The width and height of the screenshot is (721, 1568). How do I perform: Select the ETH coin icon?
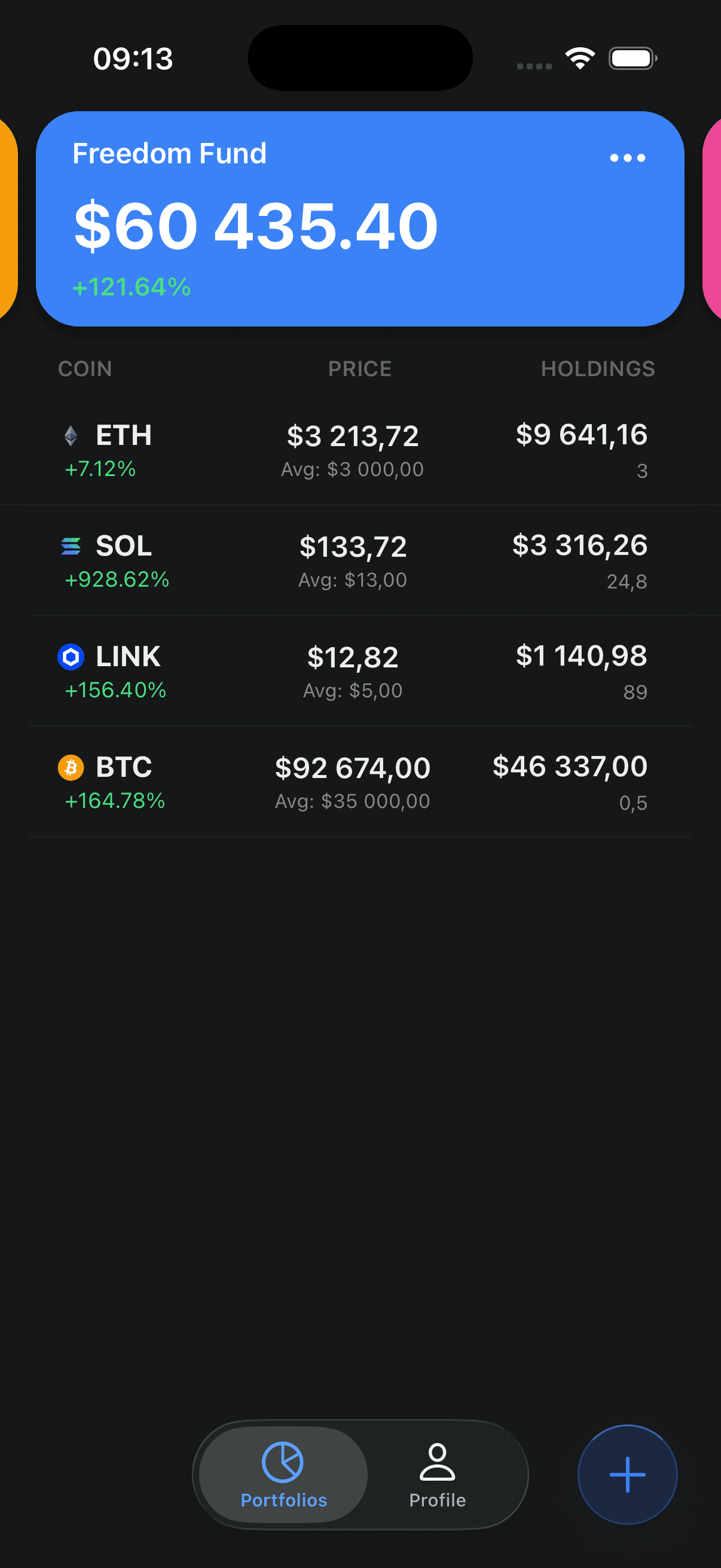(x=71, y=436)
